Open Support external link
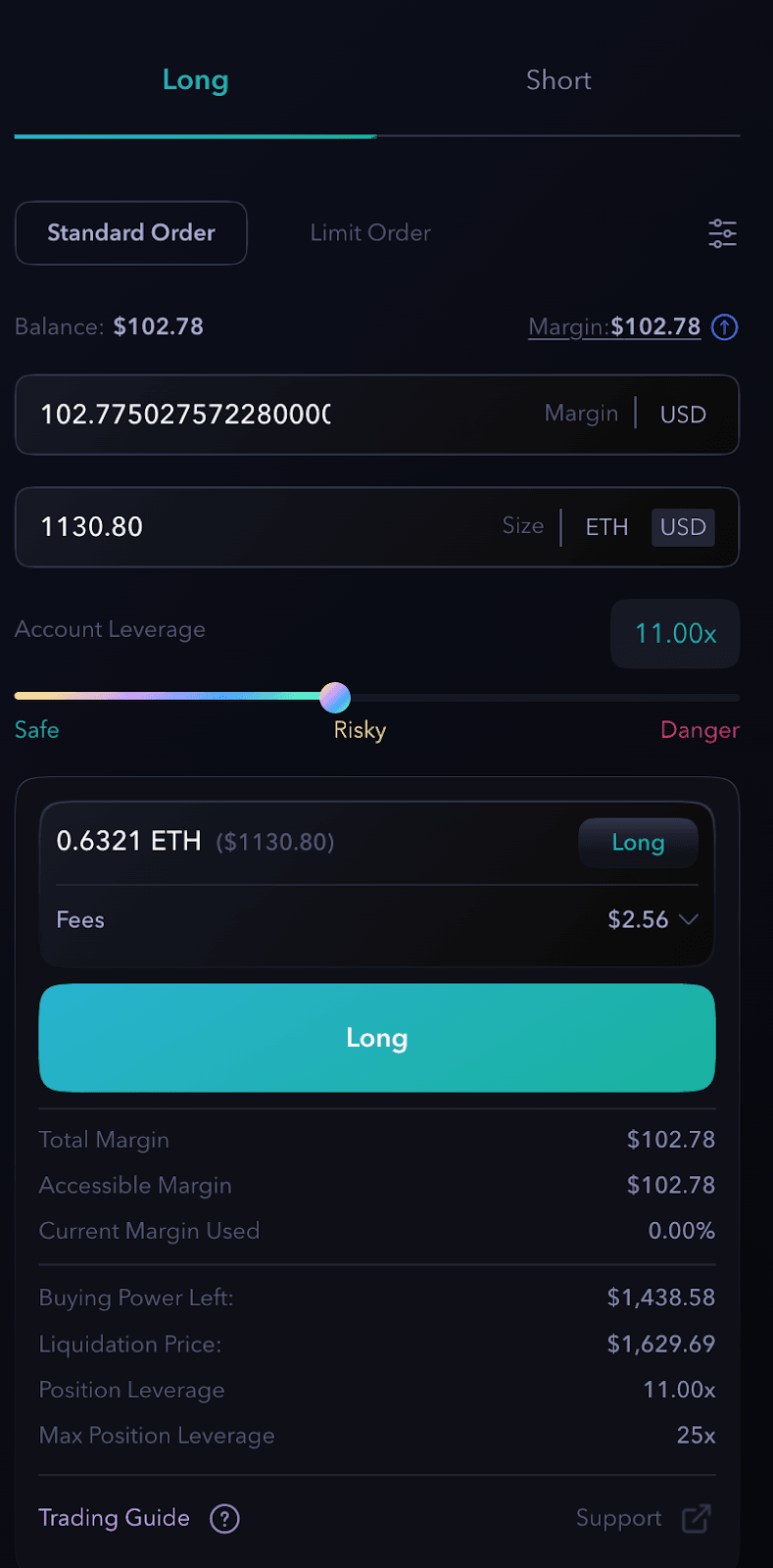Image resolution: width=773 pixels, height=1568 pixels. [x=644, y=1518]
